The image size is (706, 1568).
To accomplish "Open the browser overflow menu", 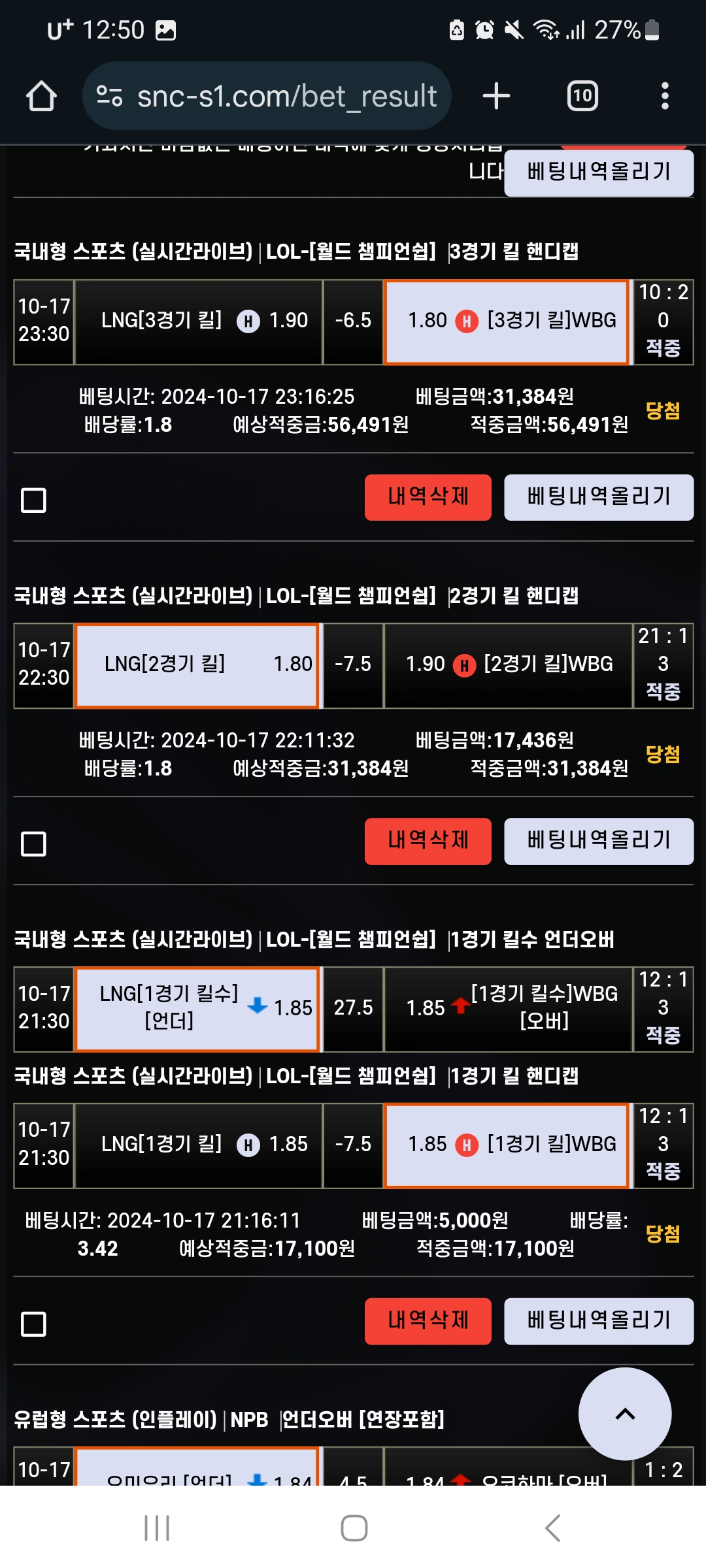I will [665, 96].
